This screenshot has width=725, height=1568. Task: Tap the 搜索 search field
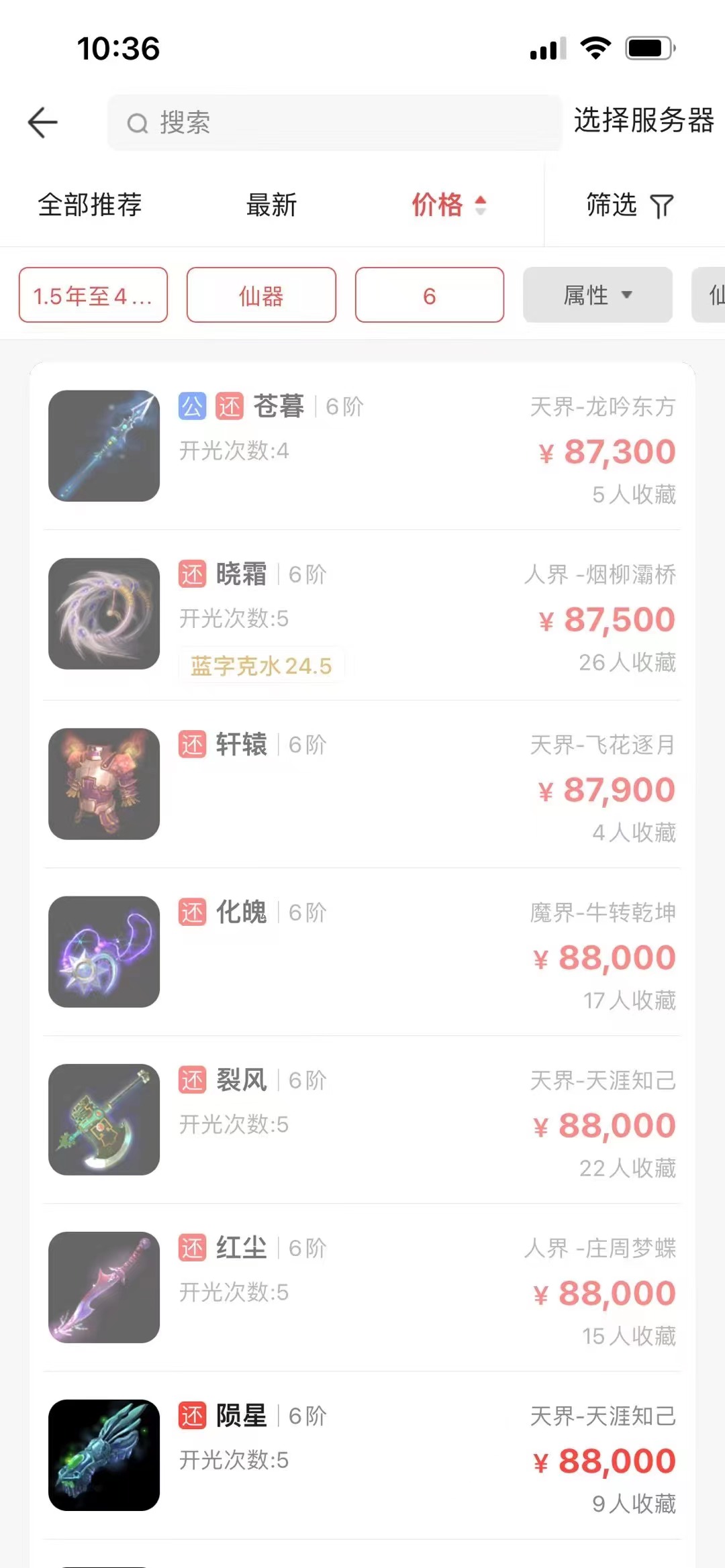(334, 123)
